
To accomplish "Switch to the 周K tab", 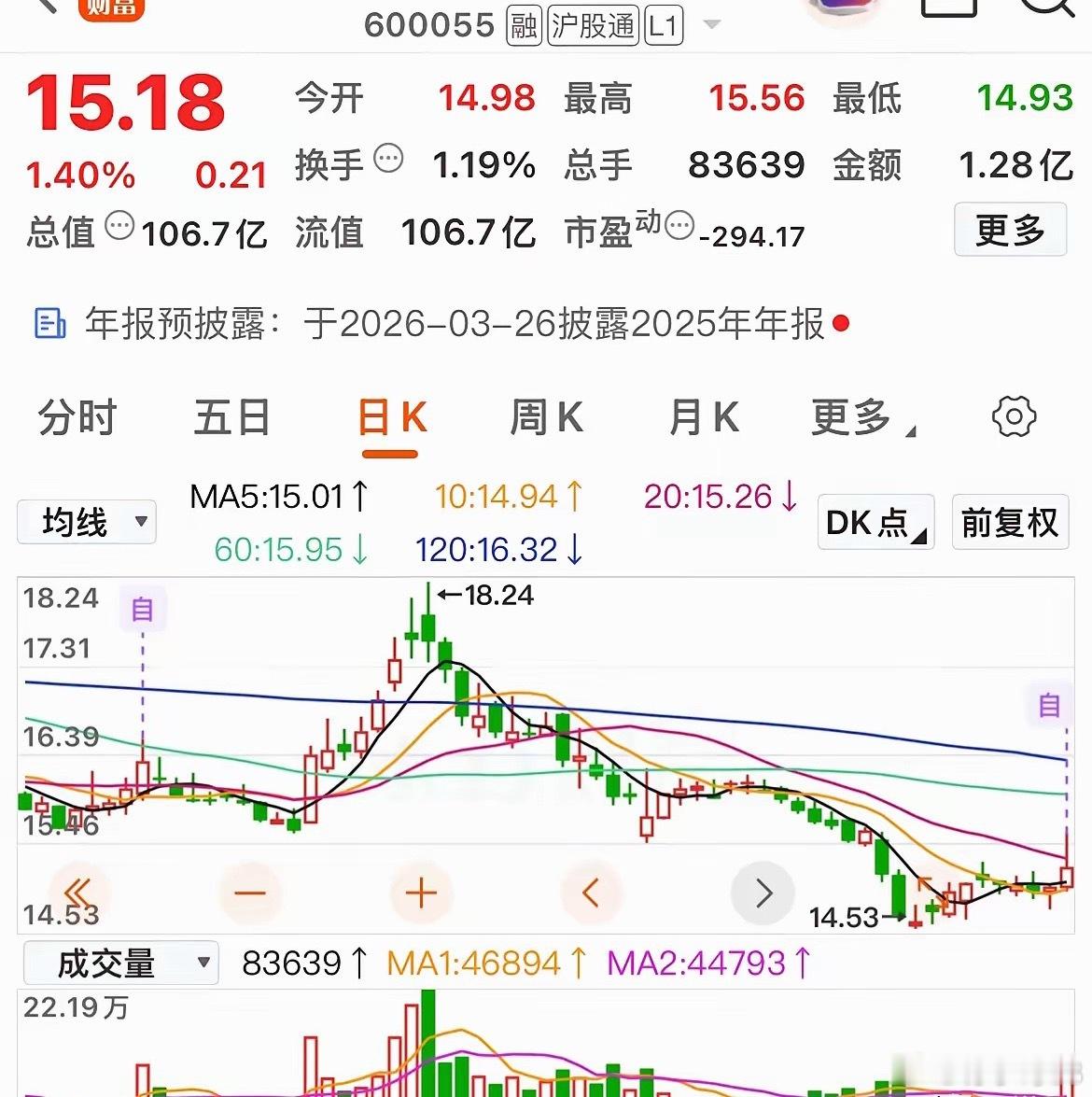I will click(546, 417).
